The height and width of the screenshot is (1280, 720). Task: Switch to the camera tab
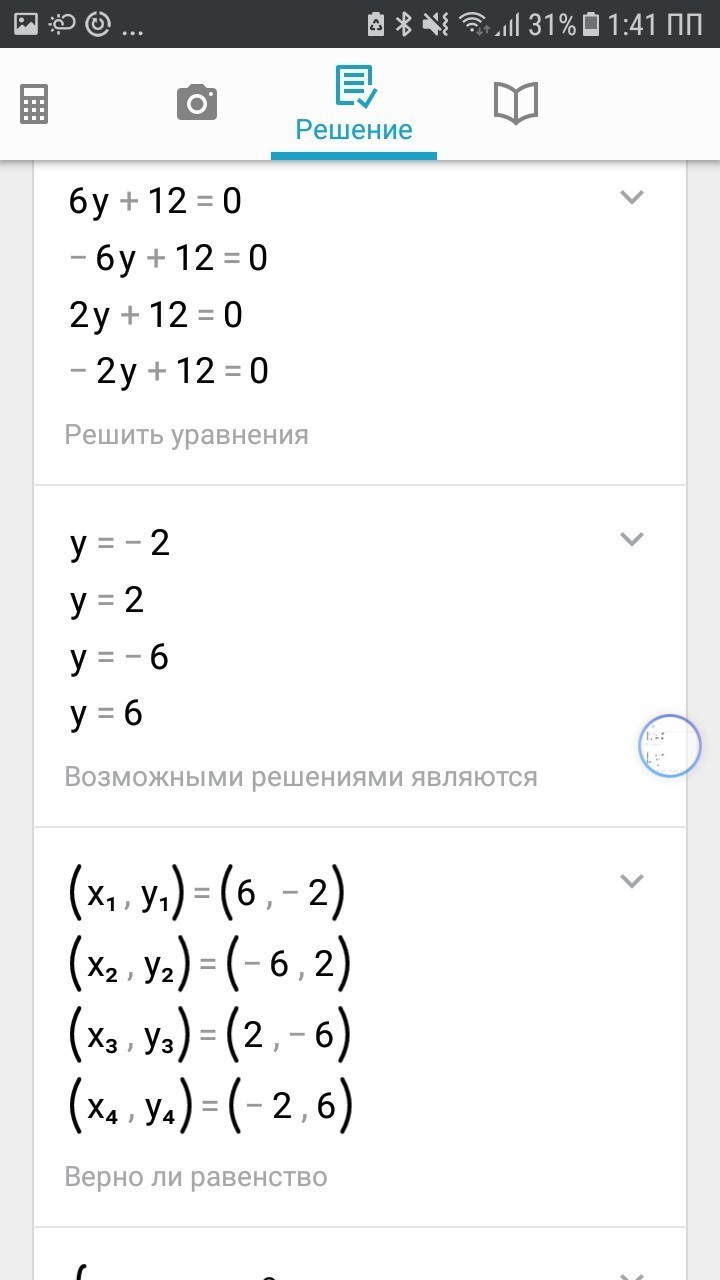pyautogui.click(x=196, y=102)
